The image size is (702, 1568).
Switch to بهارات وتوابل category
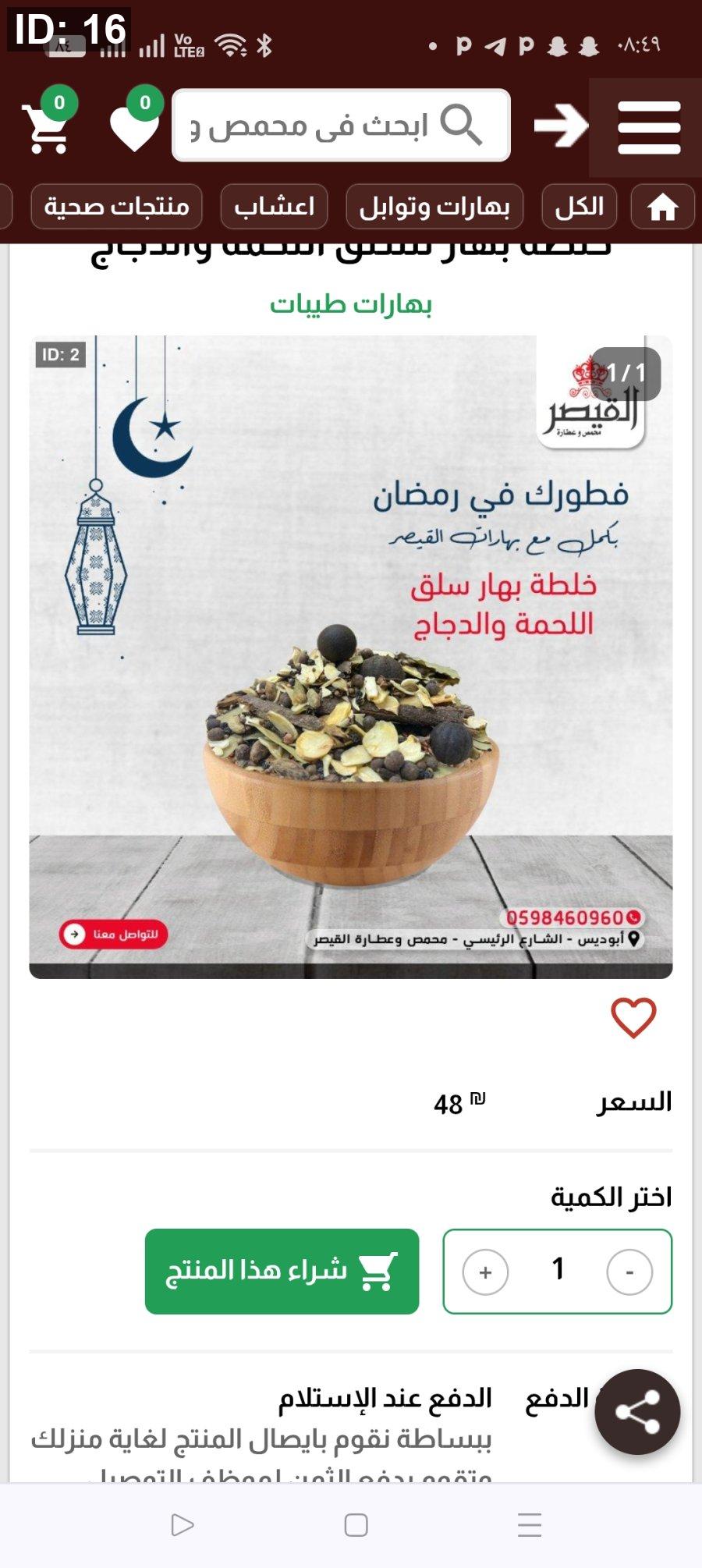point(434,207)
